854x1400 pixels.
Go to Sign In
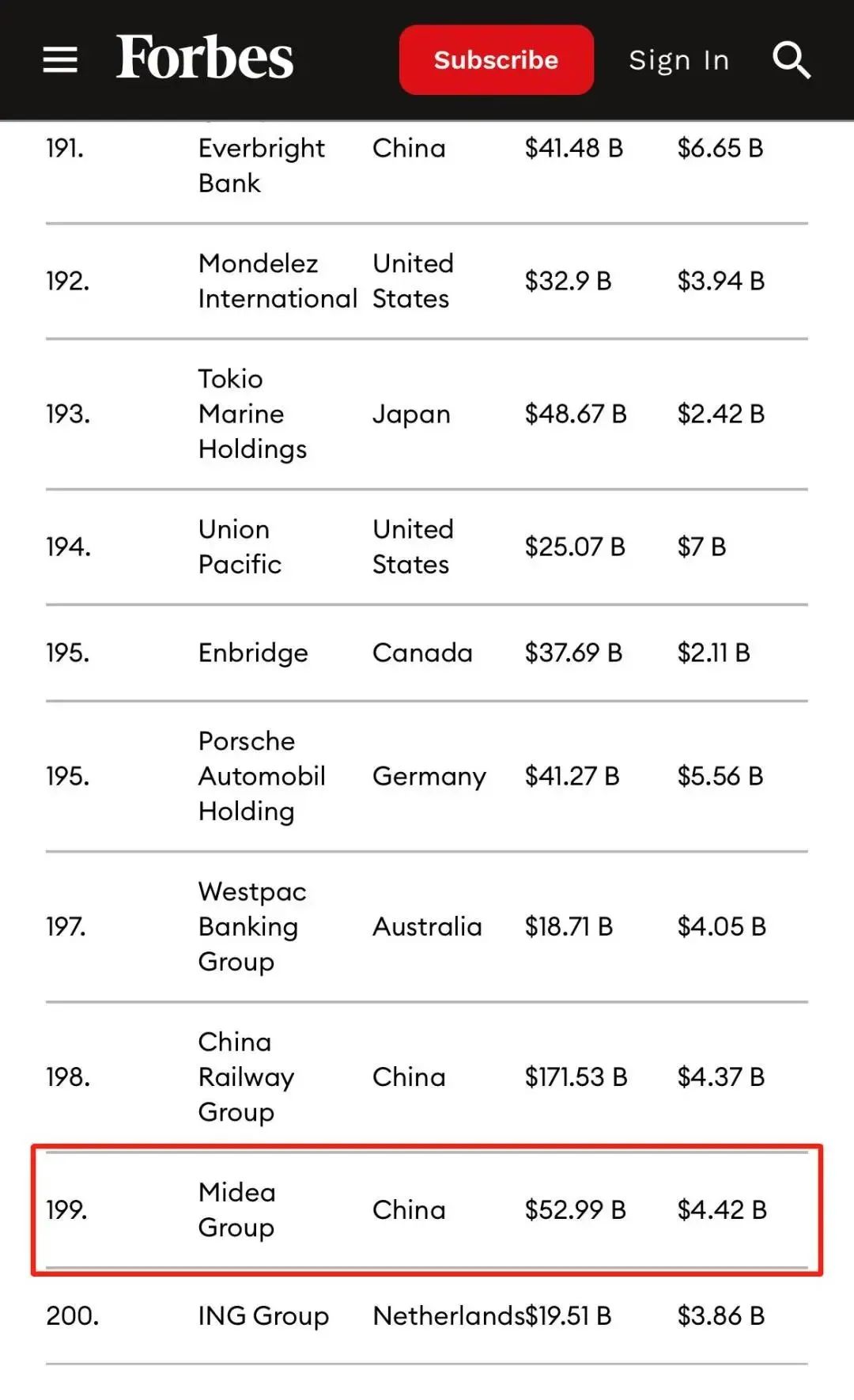[678, 60]
